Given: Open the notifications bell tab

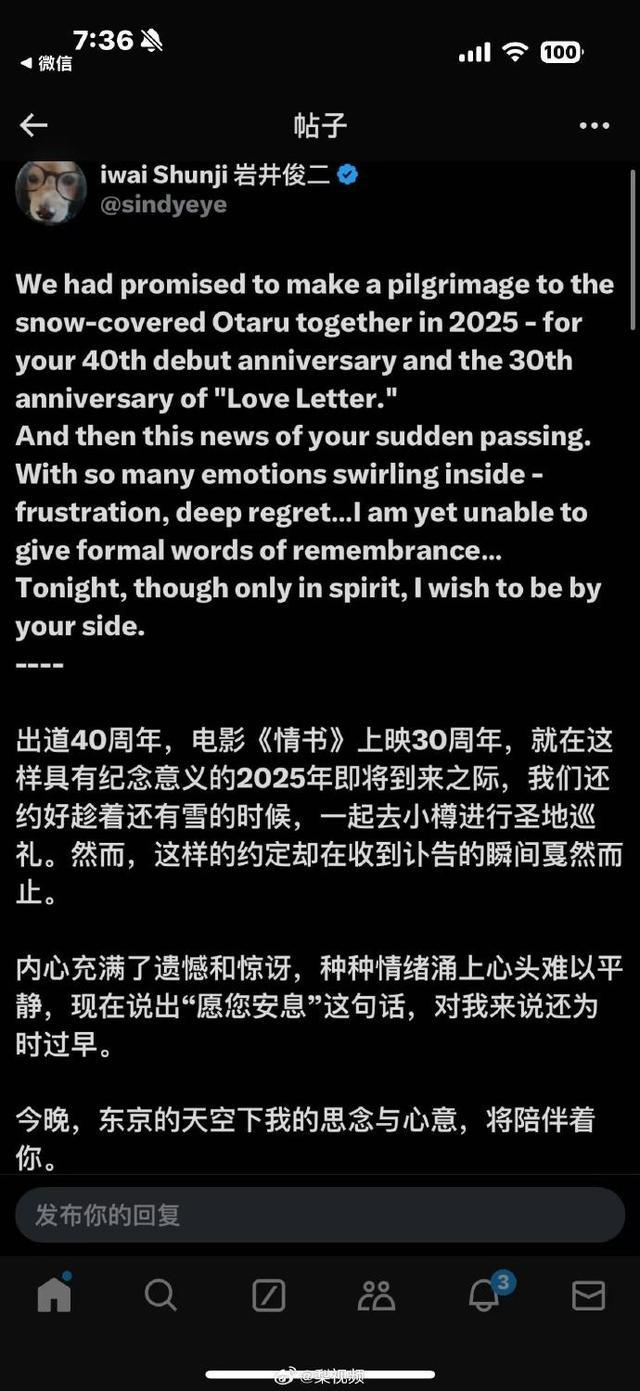Looking at the screenshot, I should [x=484, y=1295].
